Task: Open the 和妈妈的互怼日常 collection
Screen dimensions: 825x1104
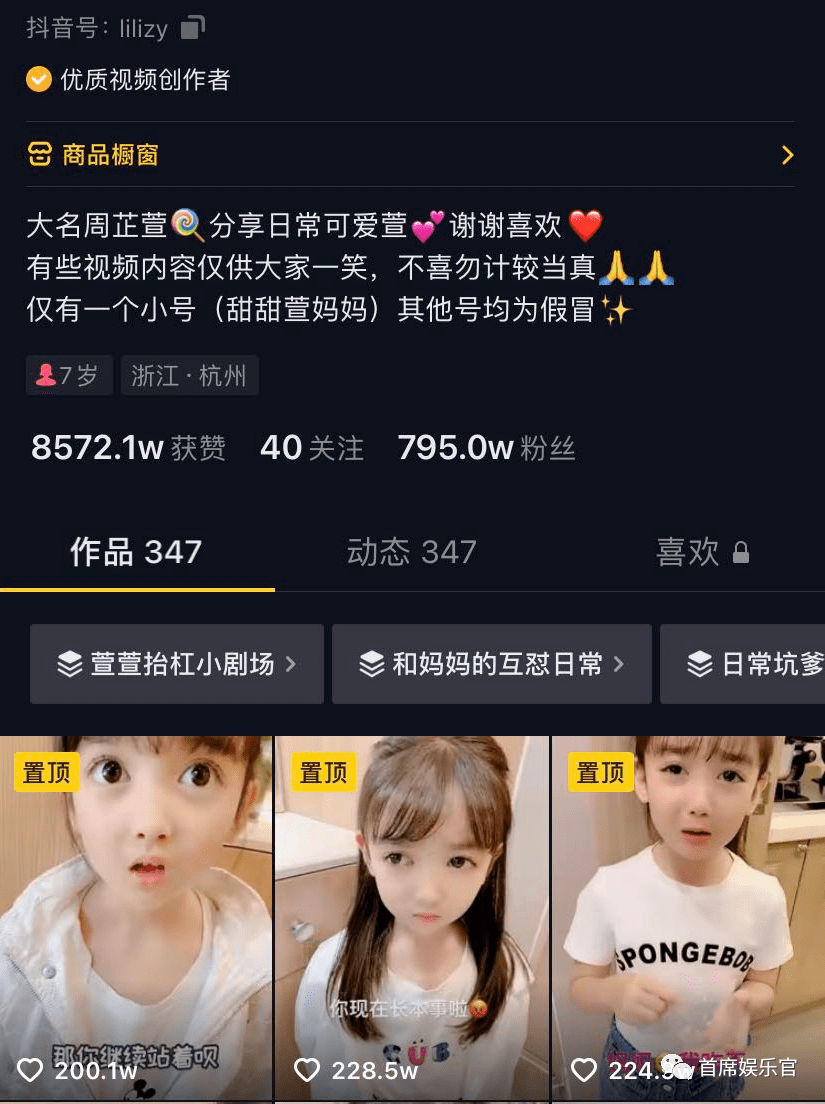Action: 491,664
